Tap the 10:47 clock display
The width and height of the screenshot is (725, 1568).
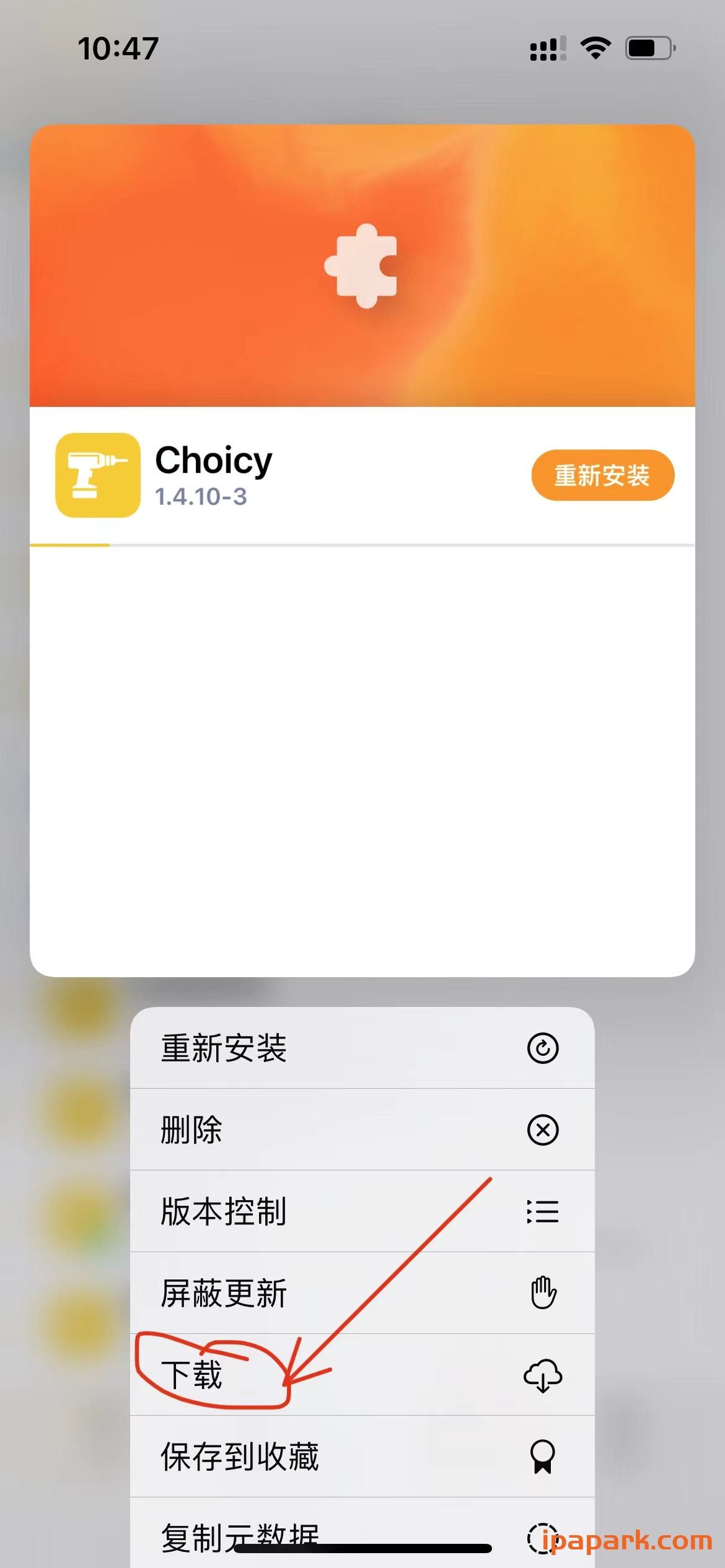tap(119, 48)
